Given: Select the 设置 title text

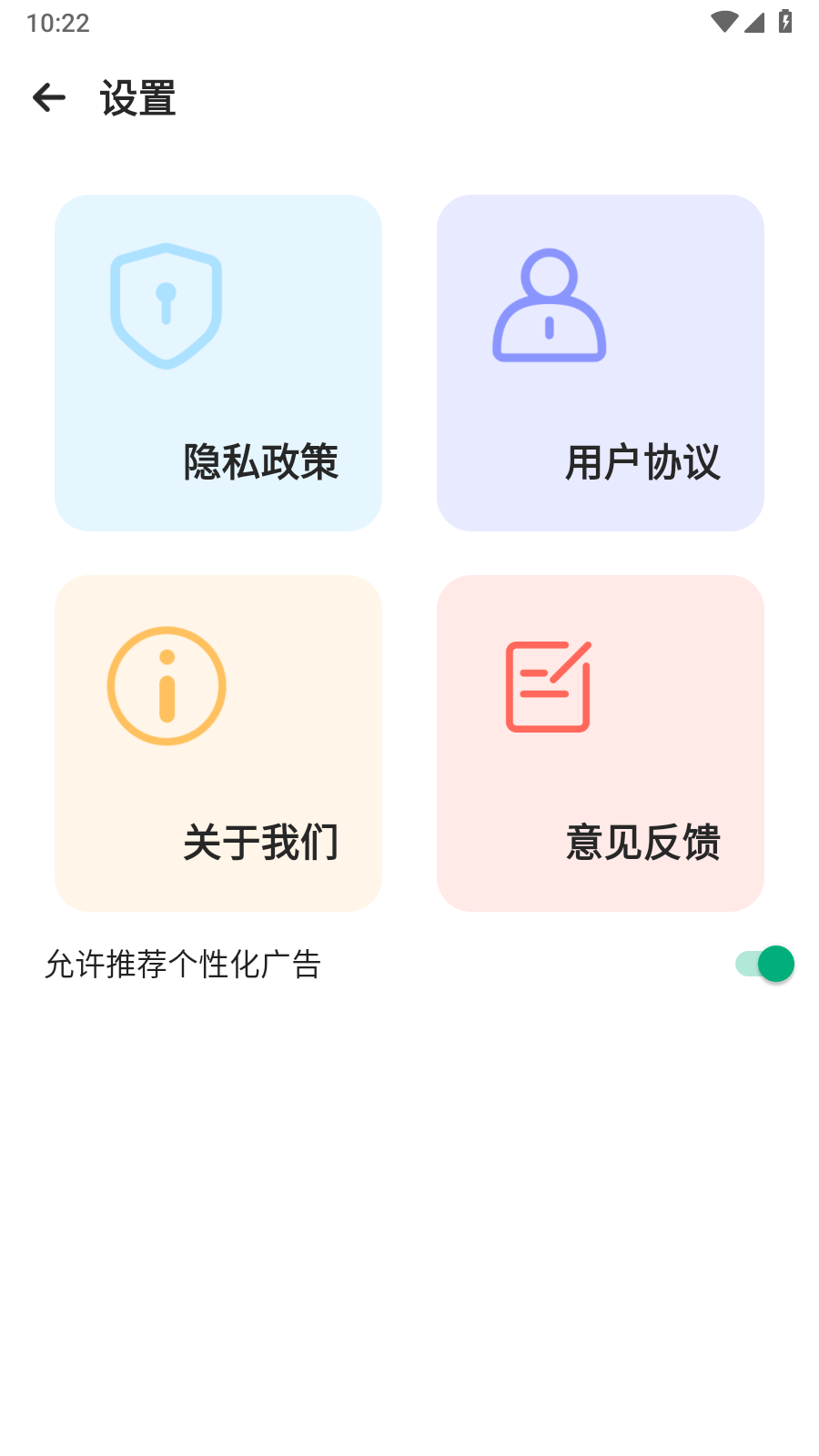Looking at the screenshot, I should [136, 98].
